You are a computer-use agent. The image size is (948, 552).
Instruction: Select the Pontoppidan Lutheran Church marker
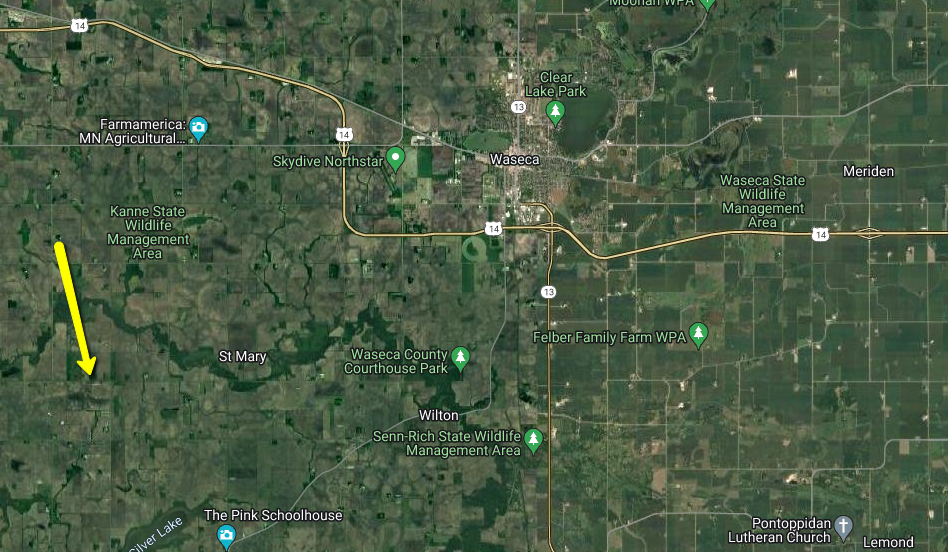(844, 525)
